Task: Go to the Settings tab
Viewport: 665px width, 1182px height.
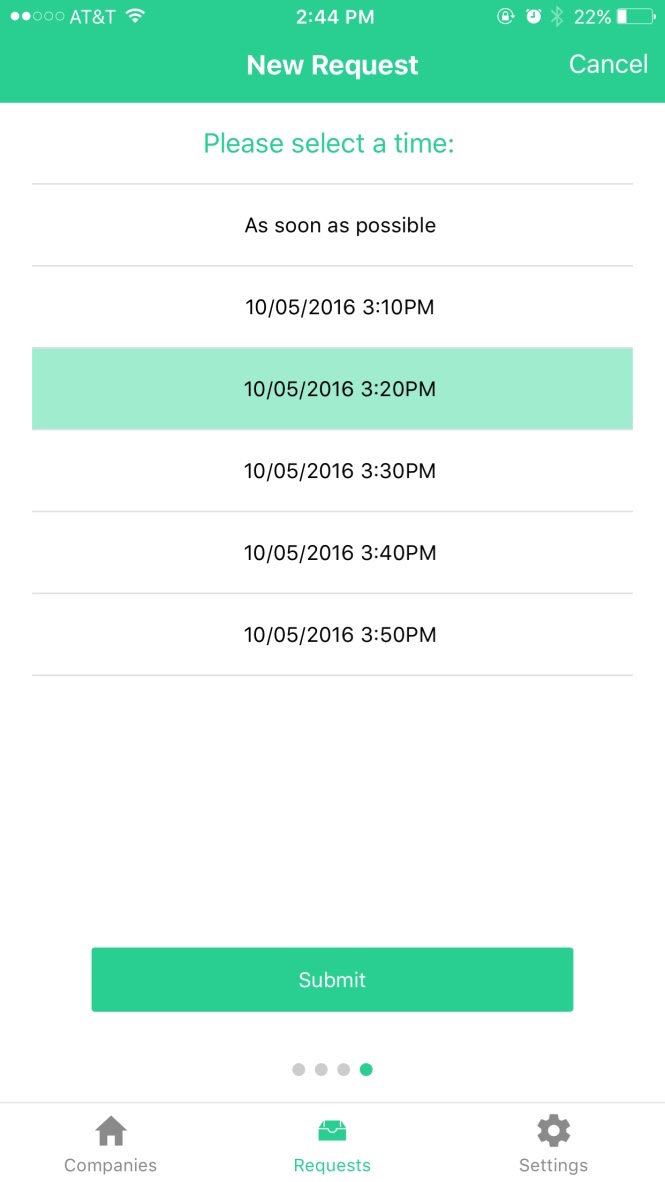Action: click(x=553, y=1144)
